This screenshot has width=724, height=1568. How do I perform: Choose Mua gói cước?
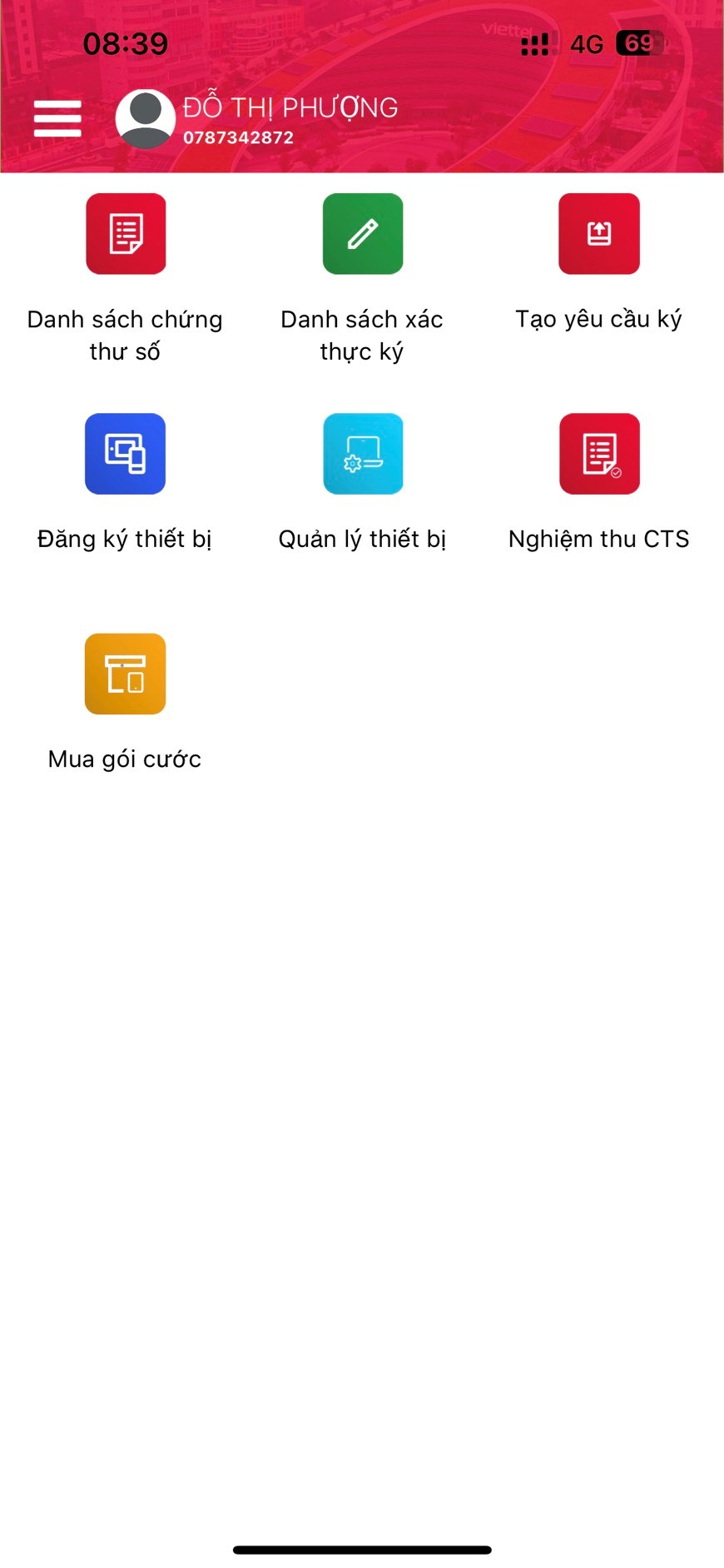(x=126, y=674)
